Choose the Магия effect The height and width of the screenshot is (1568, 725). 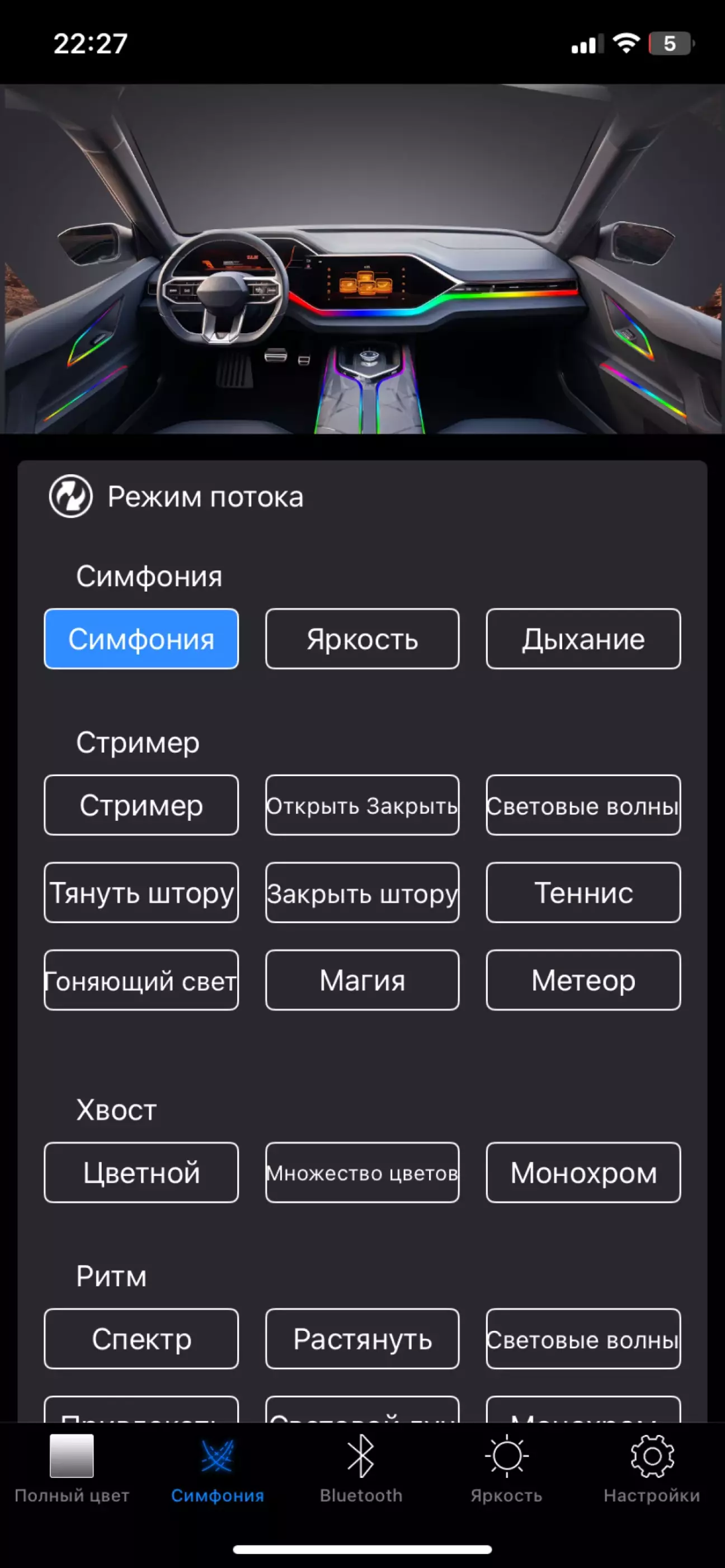click(362, 980)
